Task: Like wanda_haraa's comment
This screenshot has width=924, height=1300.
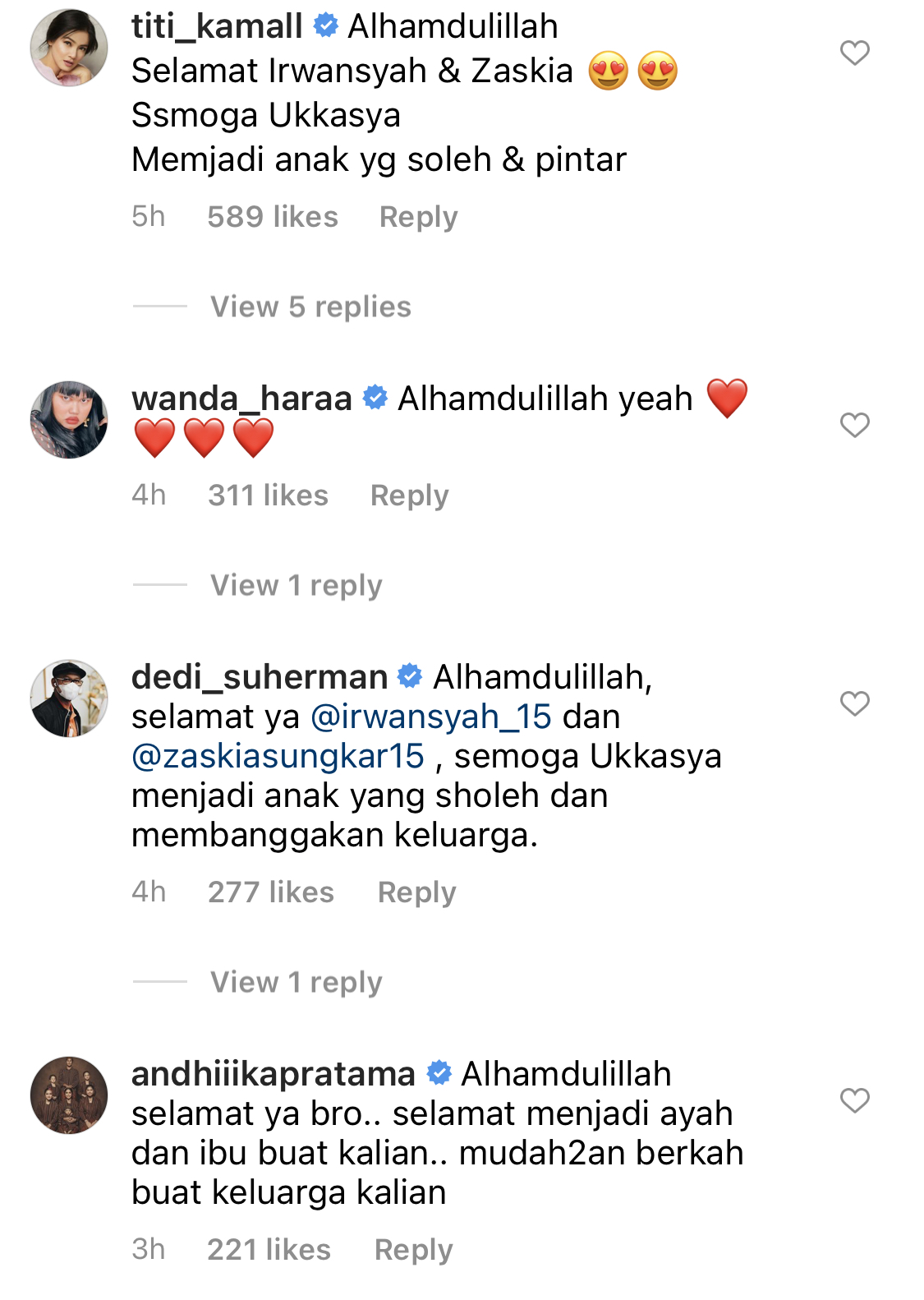Action: (854, 425)
